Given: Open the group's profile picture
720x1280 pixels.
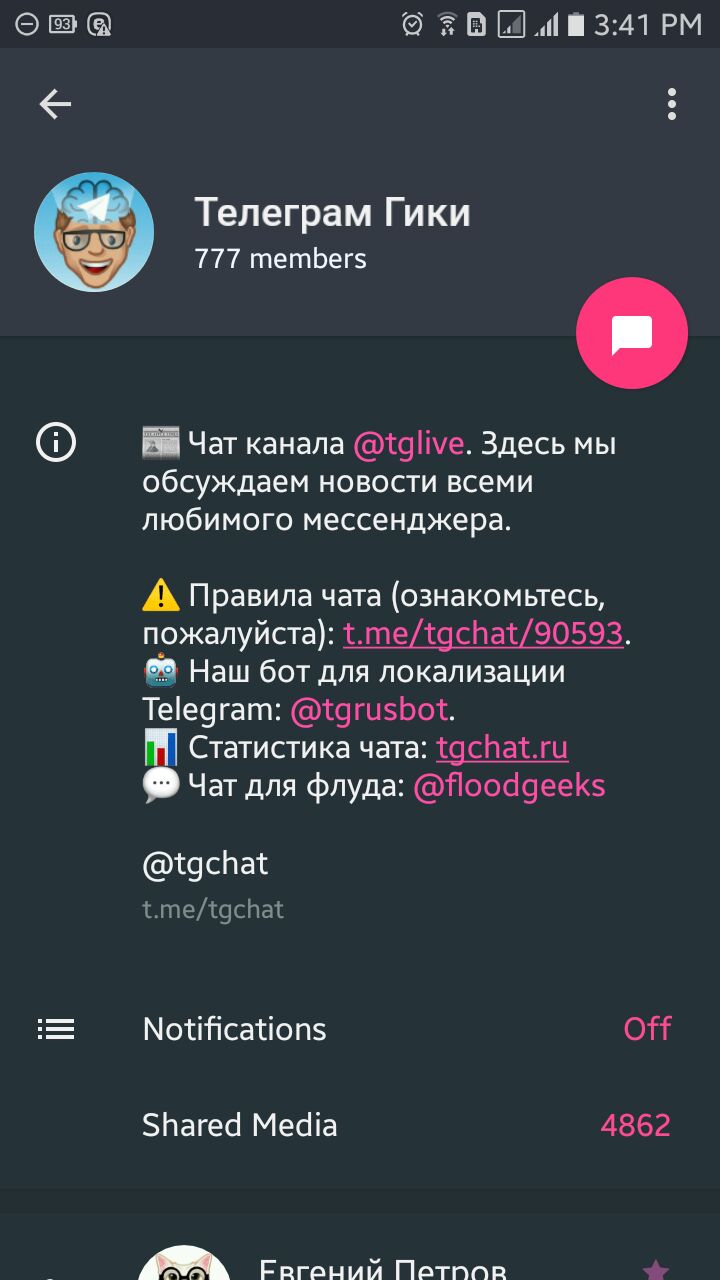Looking at the screenshot, I should 94,232.
